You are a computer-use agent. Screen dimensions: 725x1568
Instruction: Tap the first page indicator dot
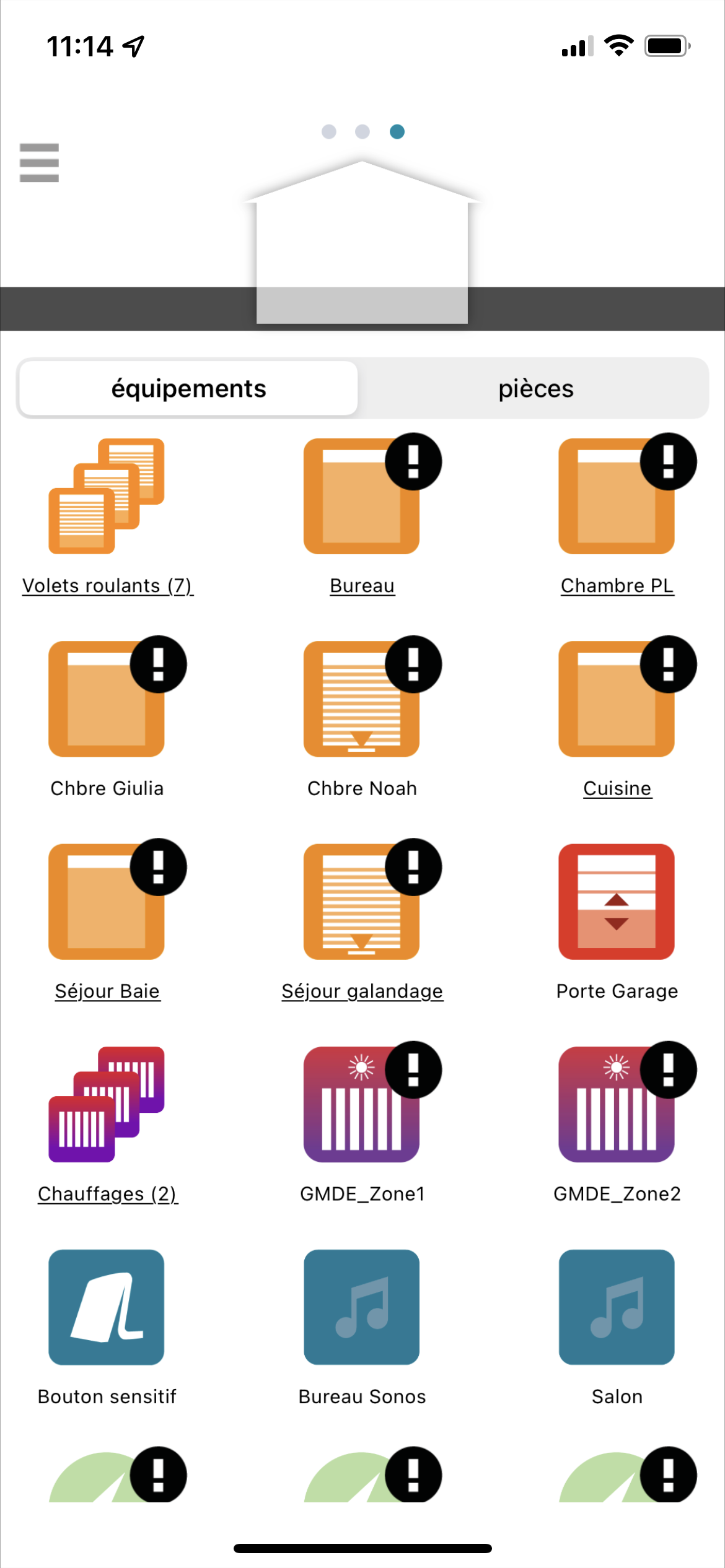coord(329,131)
